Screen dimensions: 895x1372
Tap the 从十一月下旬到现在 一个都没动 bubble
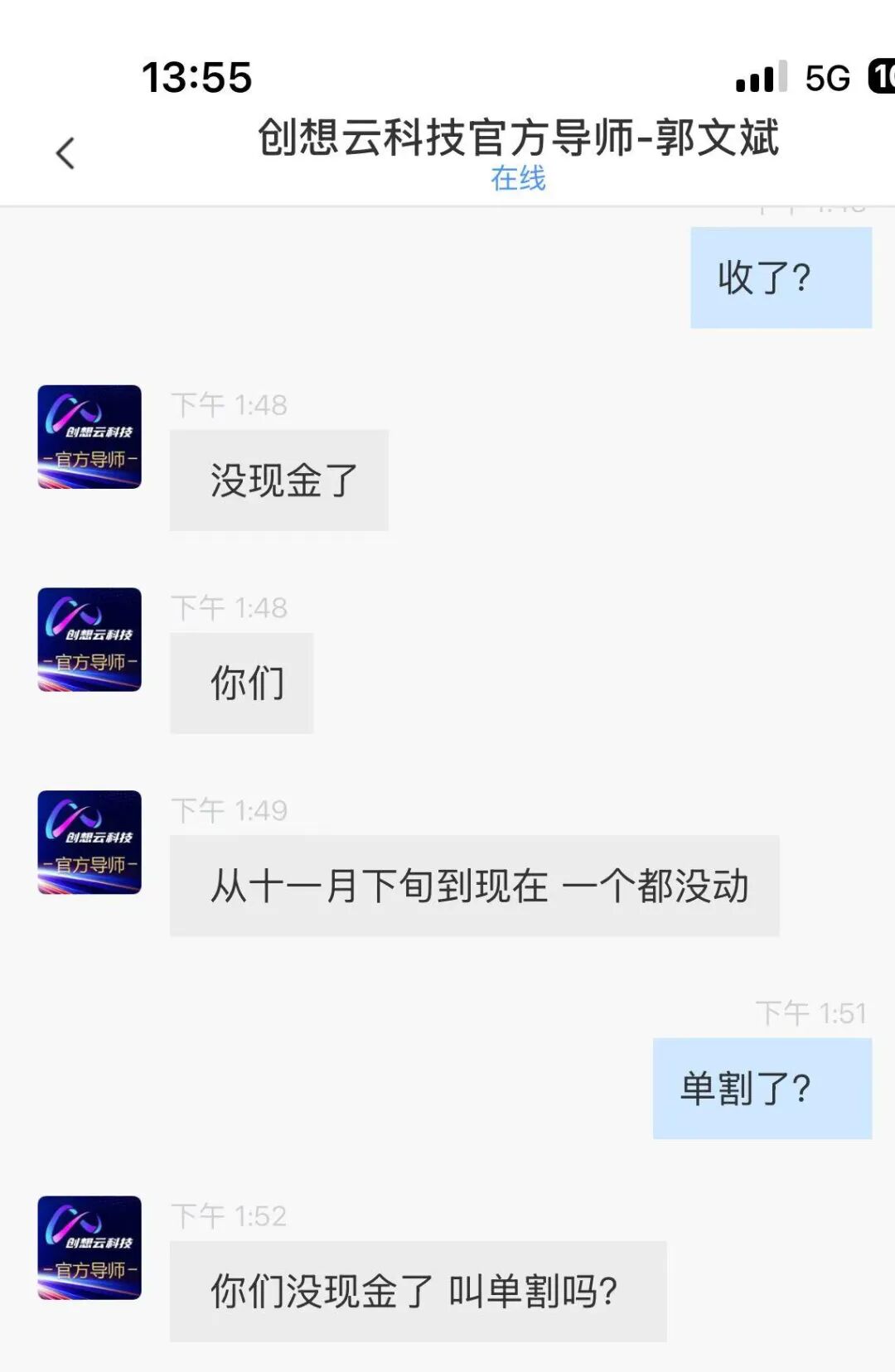point(475,885)
